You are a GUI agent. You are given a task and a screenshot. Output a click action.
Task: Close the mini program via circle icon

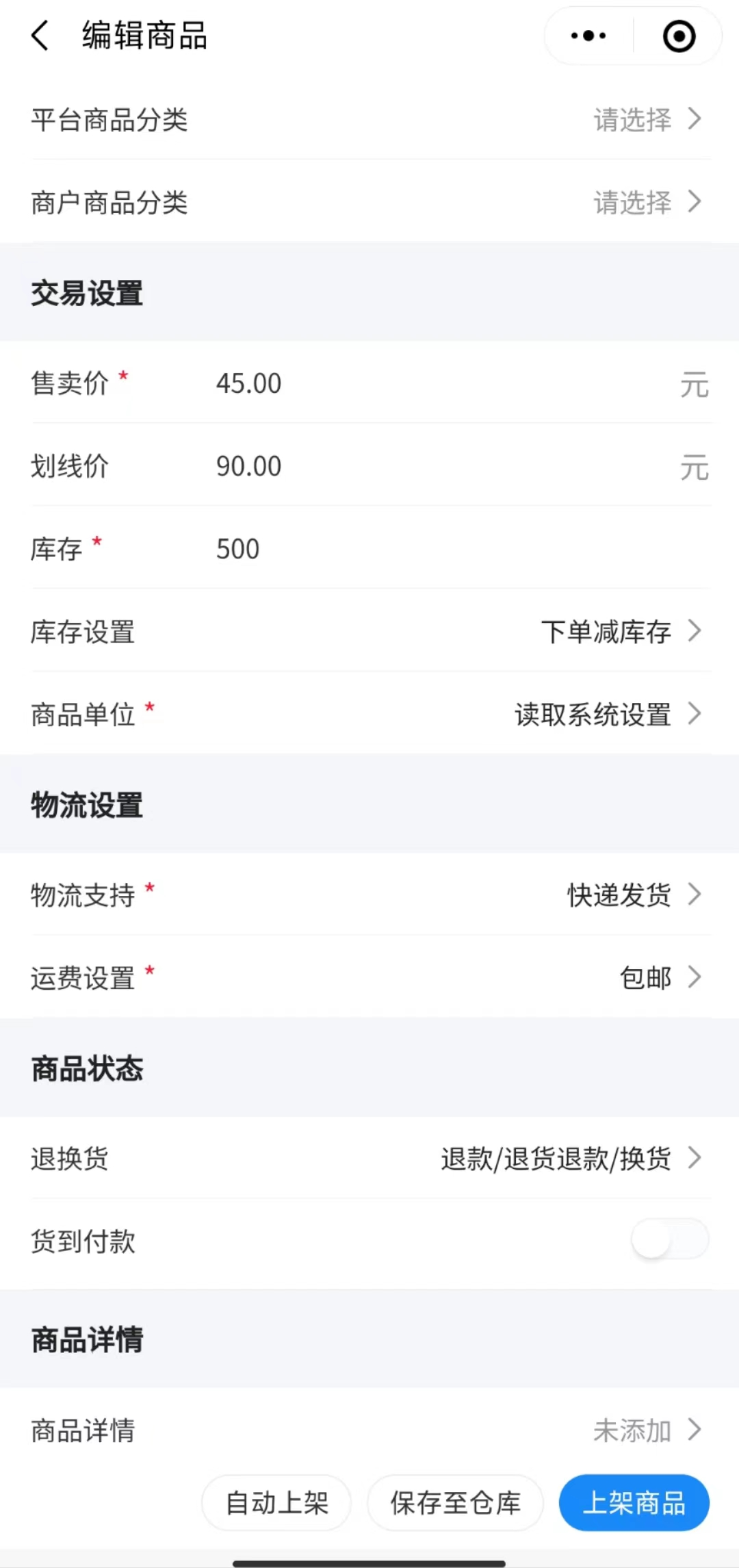[x=679, y=36]
